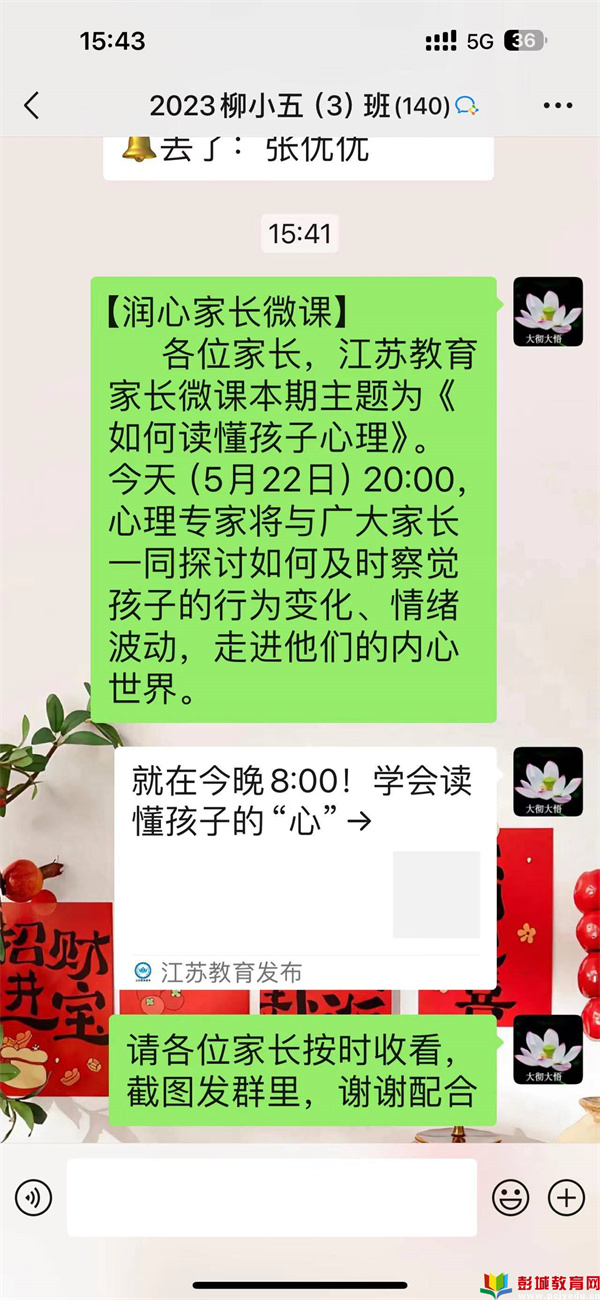The width and height of the screenshot is (600, 1300).
Task: Open the plus attachments menu
Action: pos(566,1197)
